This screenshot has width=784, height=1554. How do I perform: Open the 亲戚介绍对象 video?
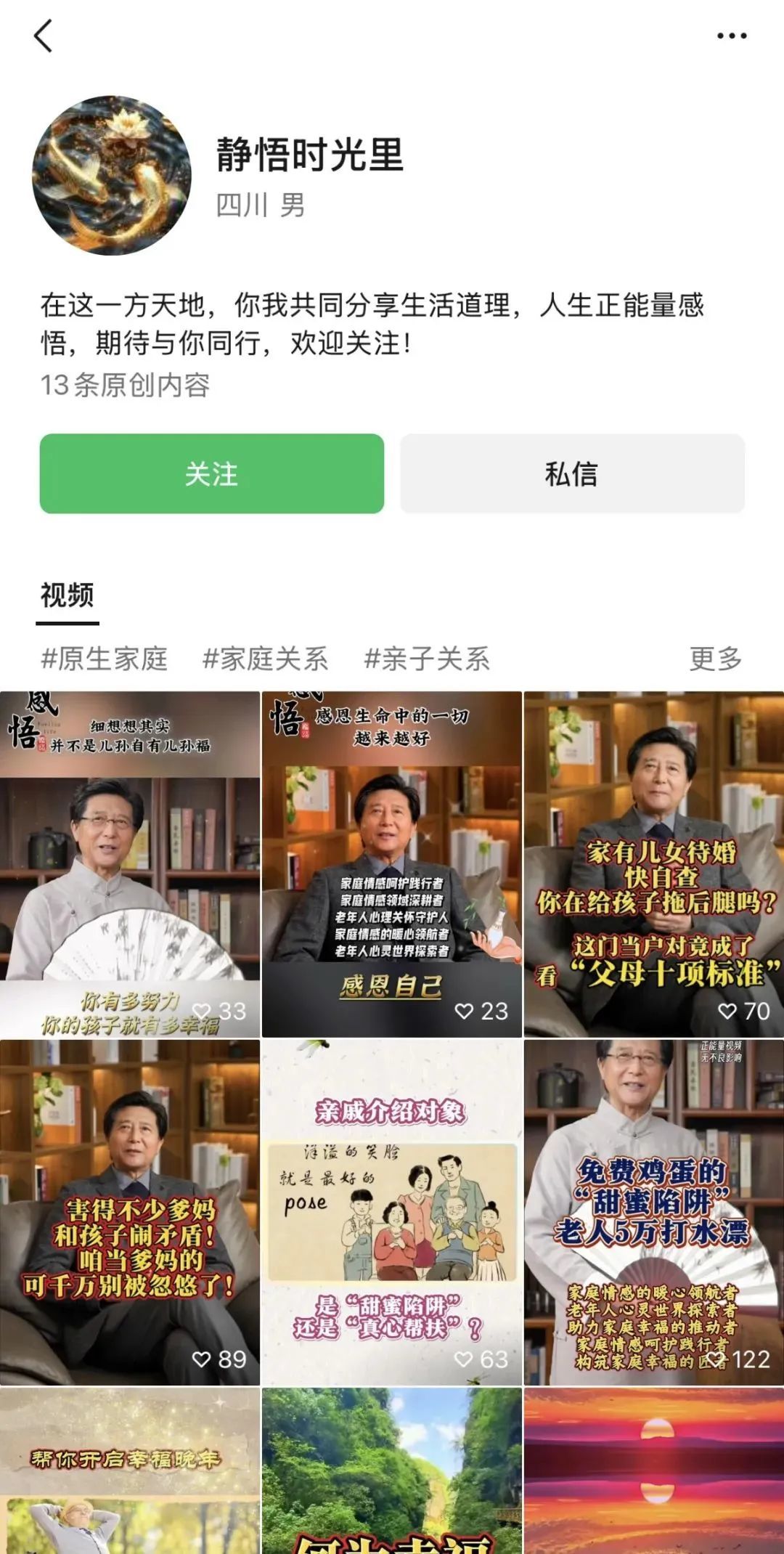pos(392,1212)
